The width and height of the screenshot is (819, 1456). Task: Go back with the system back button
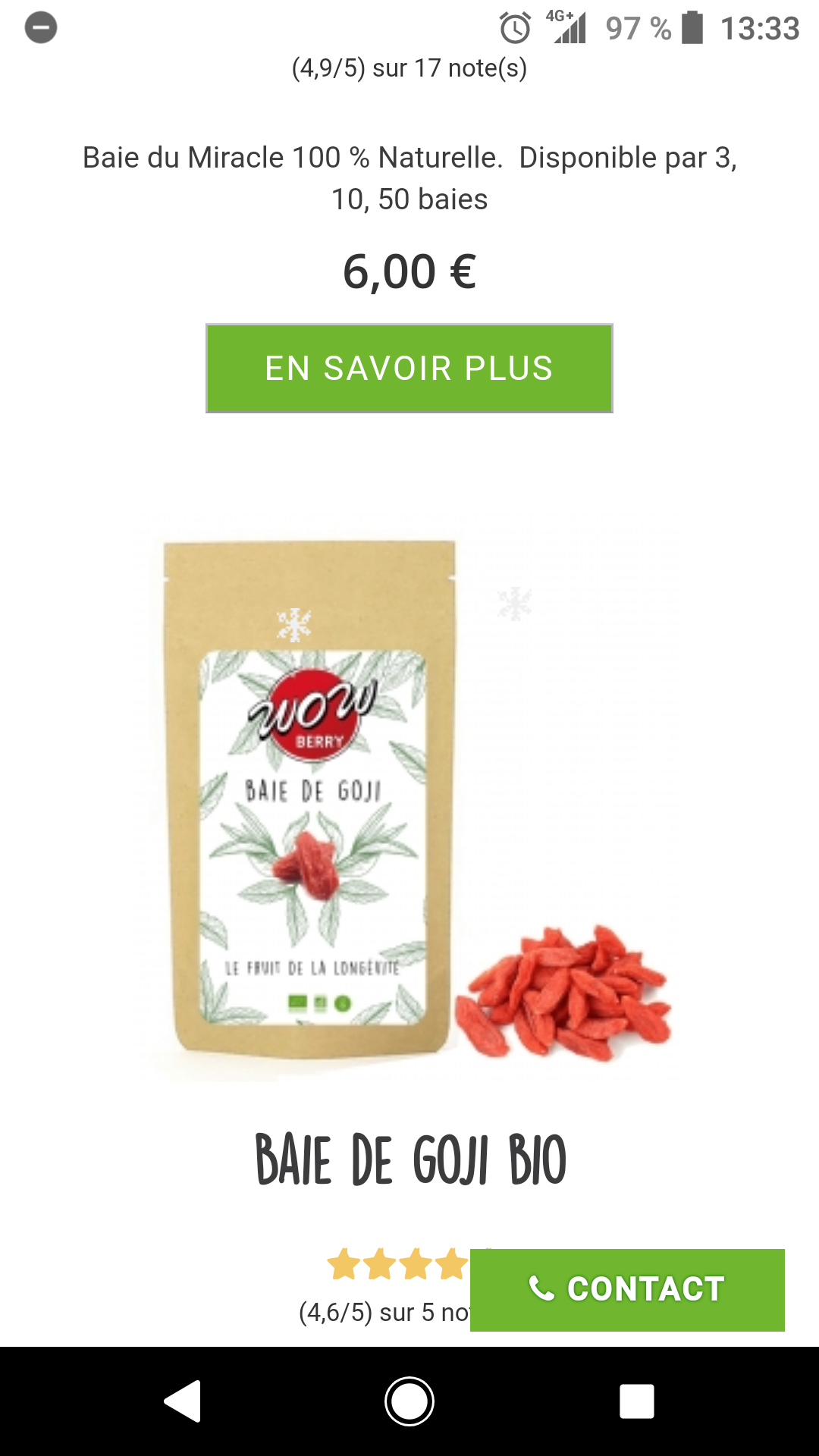183,1401
